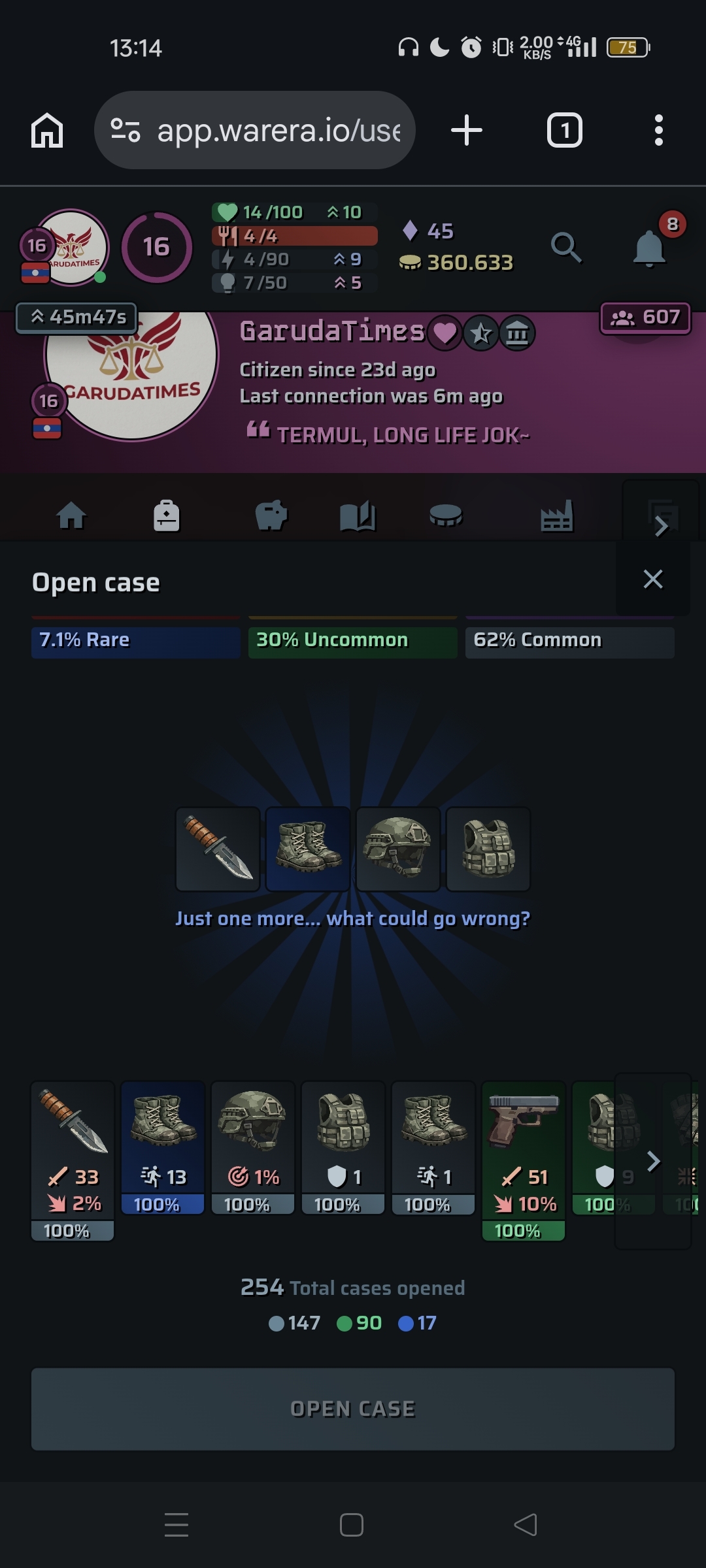Viewport: 706px width, 1568px height.
Task: Select the pistol item with 51 attack
Action: (x=523, y=1160)
